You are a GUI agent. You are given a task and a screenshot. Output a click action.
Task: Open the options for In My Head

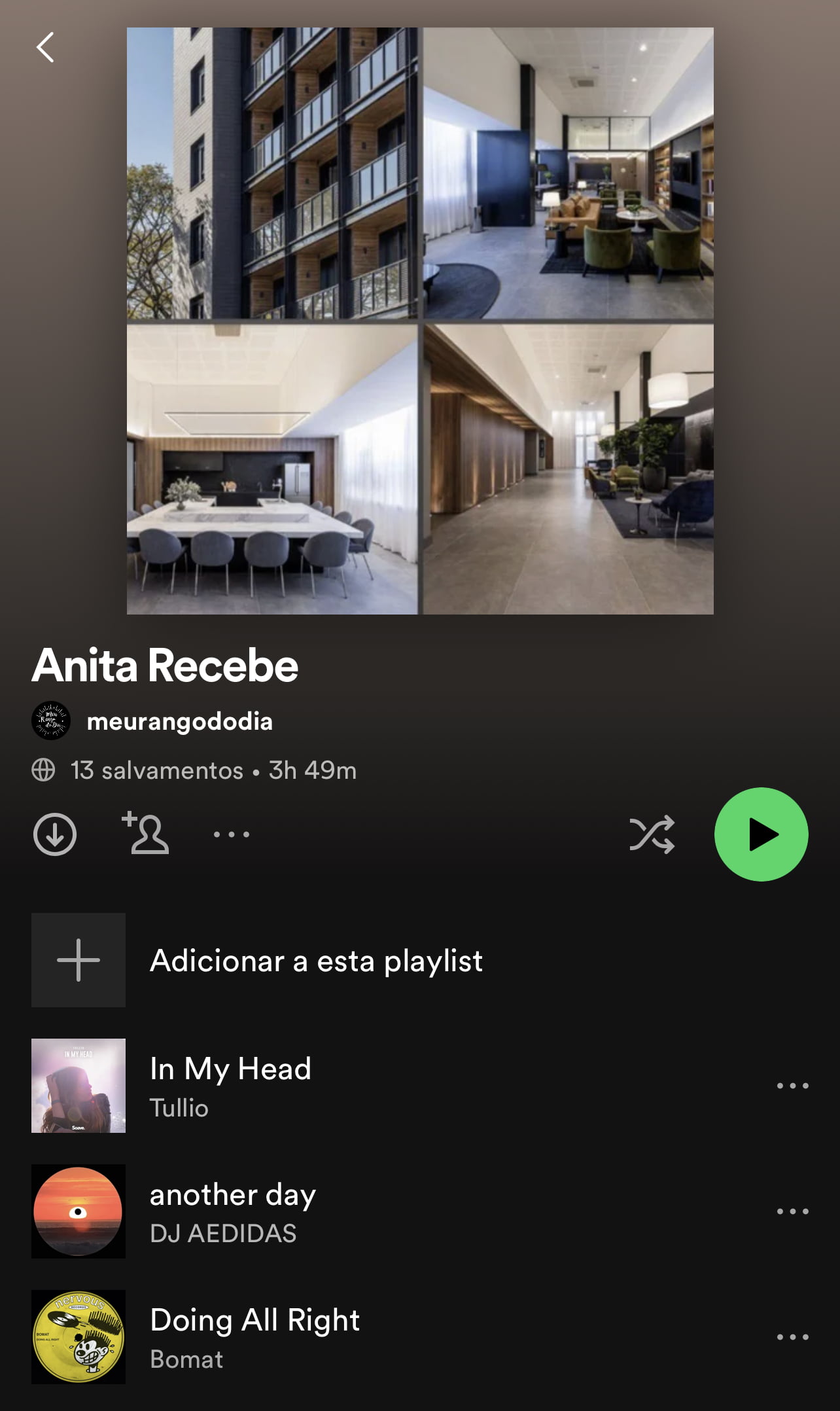(x=792, y=1086)
